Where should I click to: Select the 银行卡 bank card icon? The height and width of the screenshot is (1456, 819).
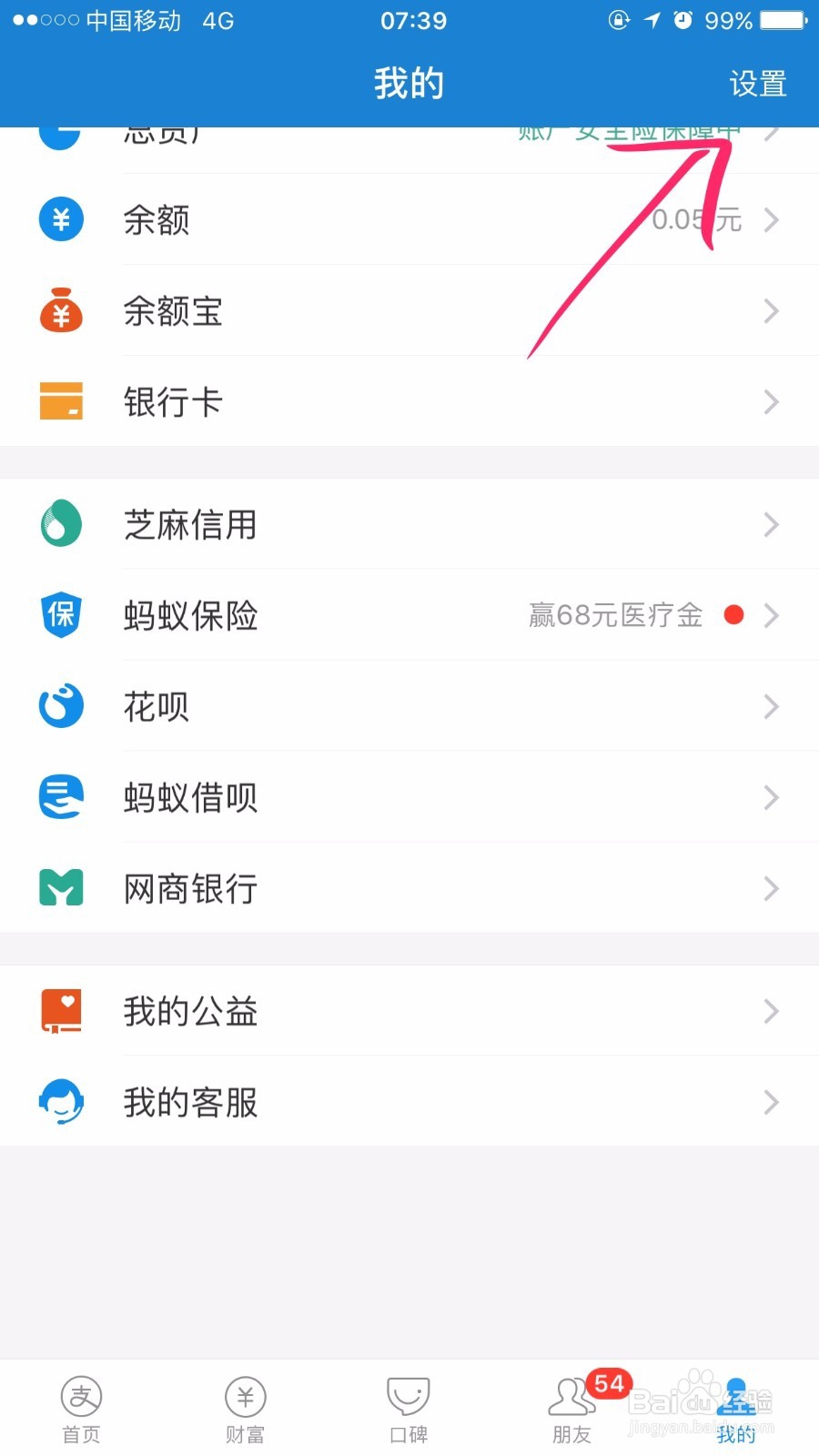(60, 401)
